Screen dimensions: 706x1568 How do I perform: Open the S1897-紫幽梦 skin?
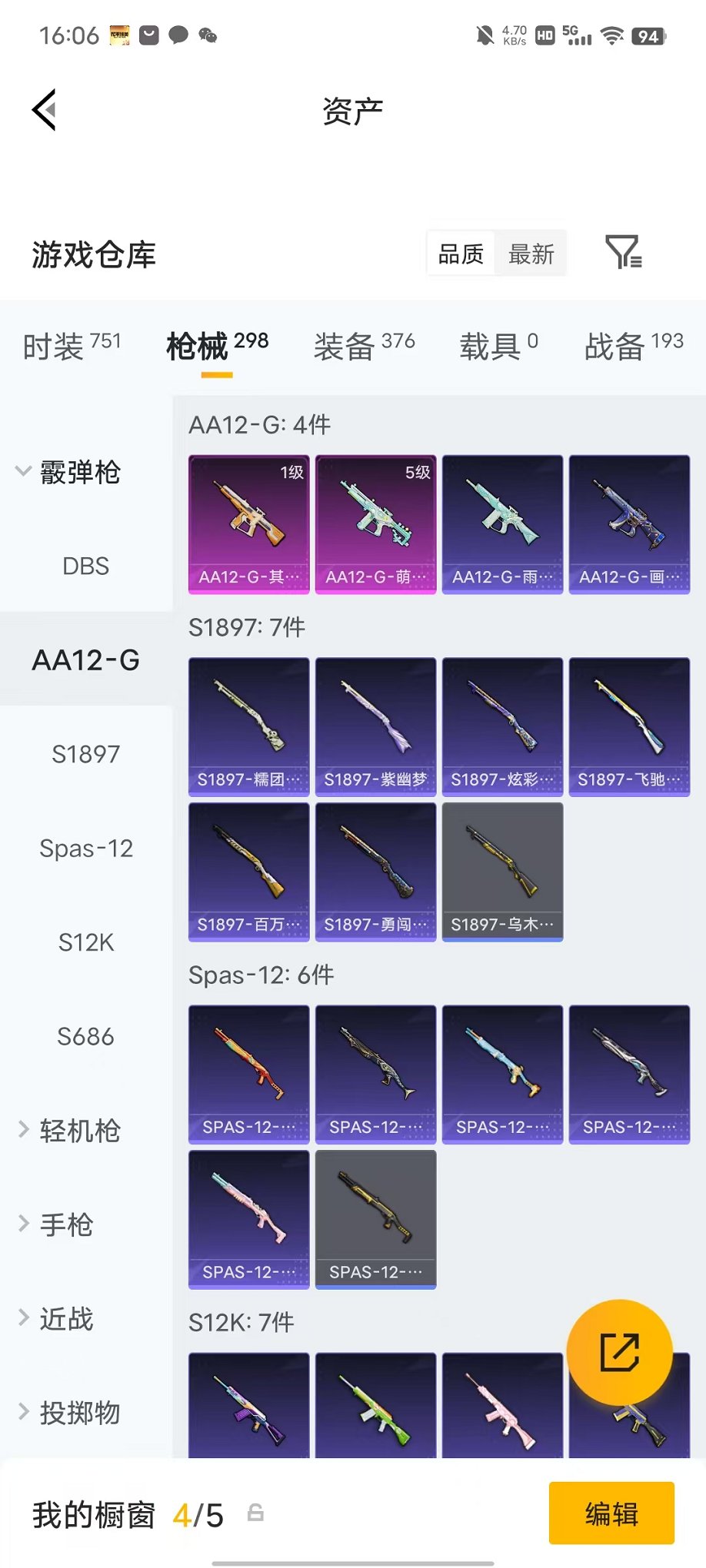tap(376, 726)
